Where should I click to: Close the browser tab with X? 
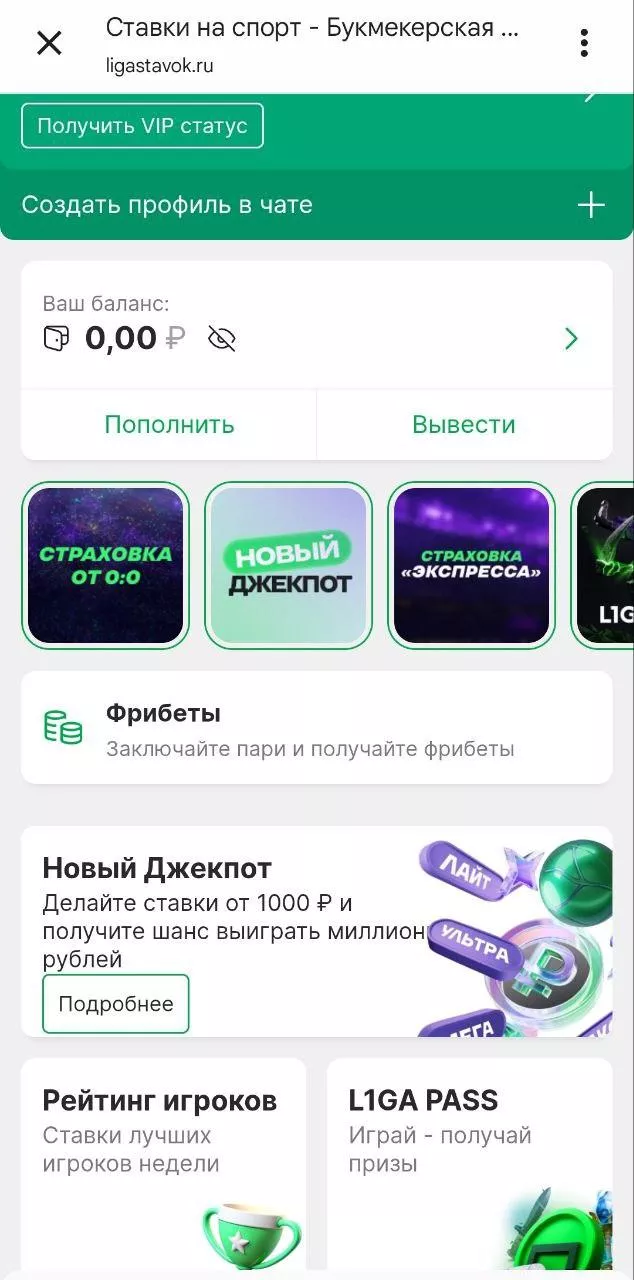pos(49,42)
